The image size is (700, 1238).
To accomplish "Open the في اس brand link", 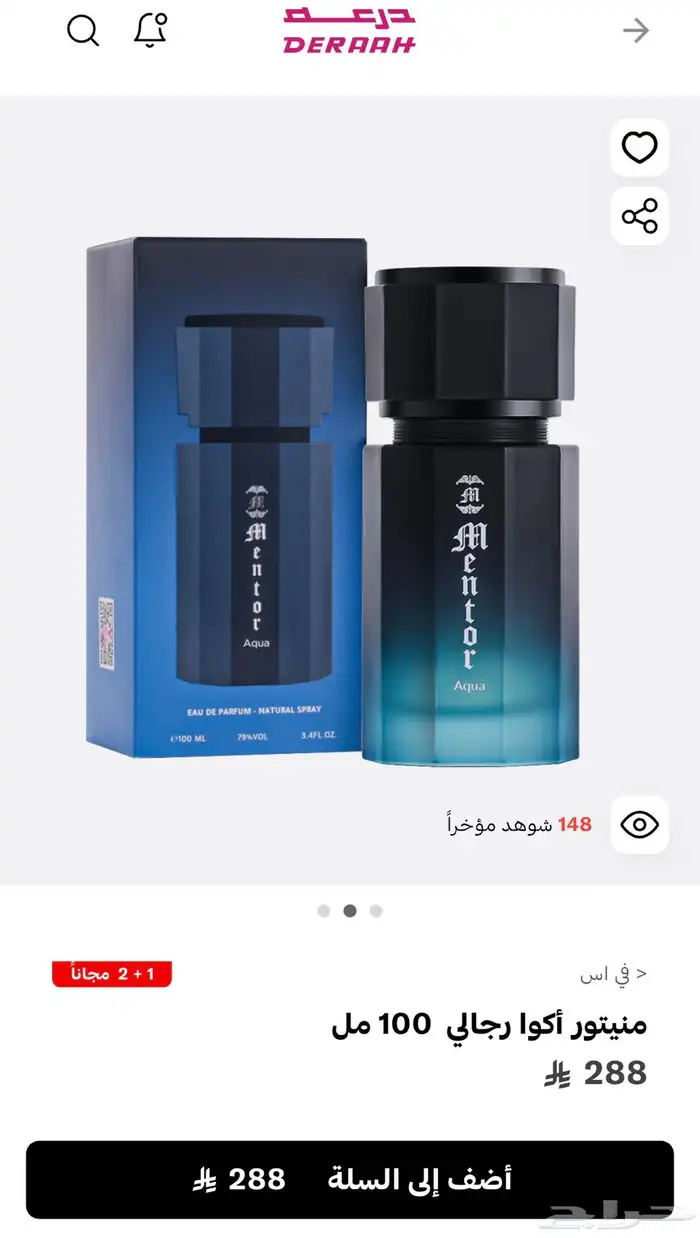I will coord(613,973).
